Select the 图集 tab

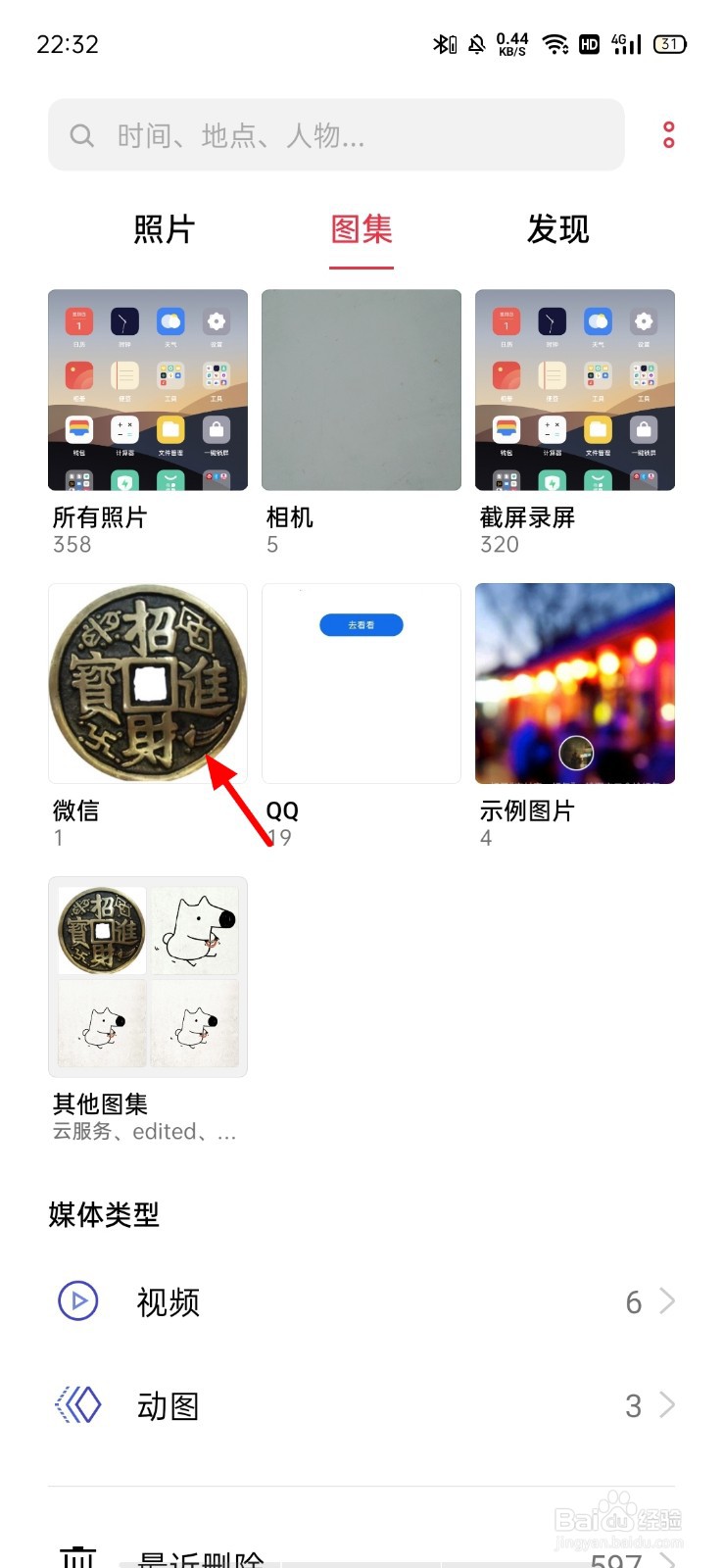pos(361,229)
